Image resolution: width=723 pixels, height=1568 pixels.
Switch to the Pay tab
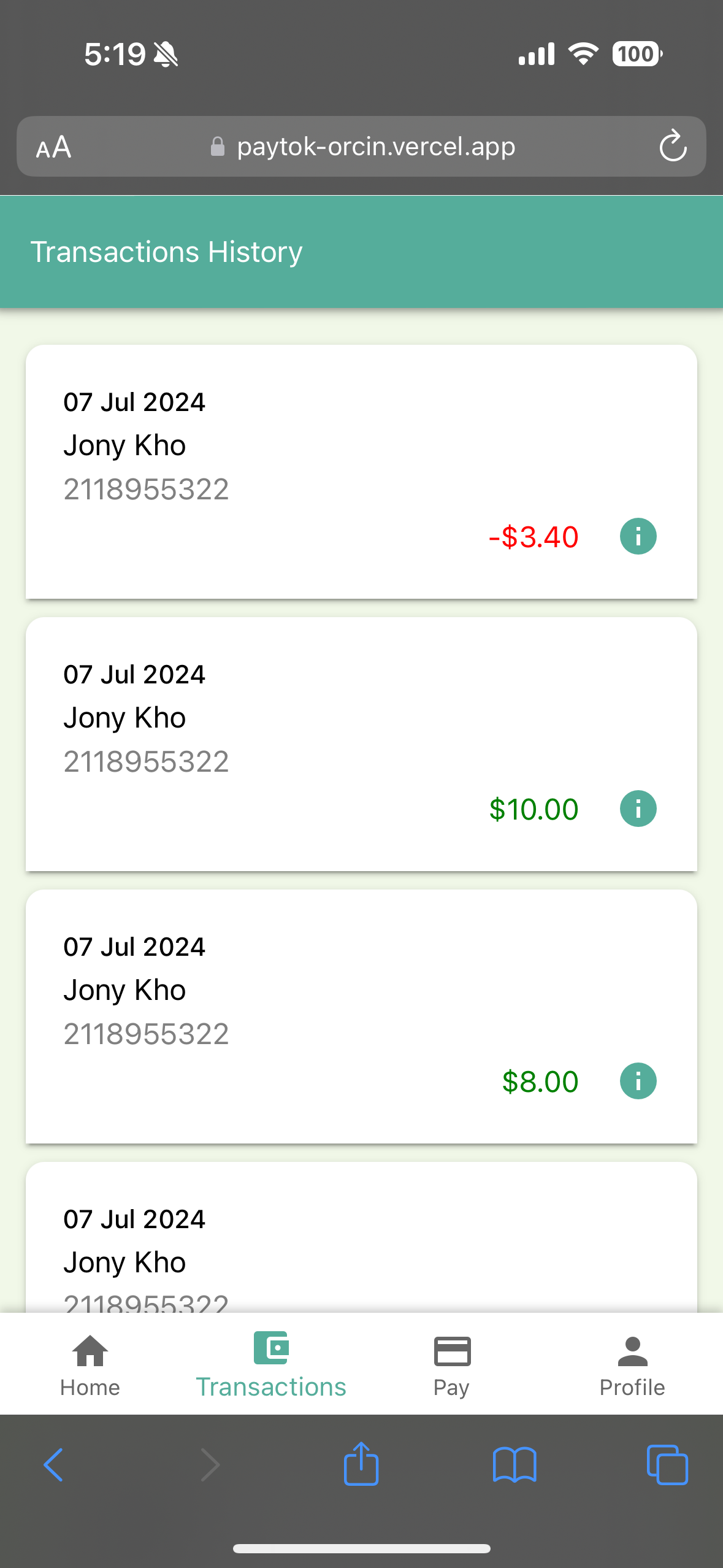coord(452,1366)
